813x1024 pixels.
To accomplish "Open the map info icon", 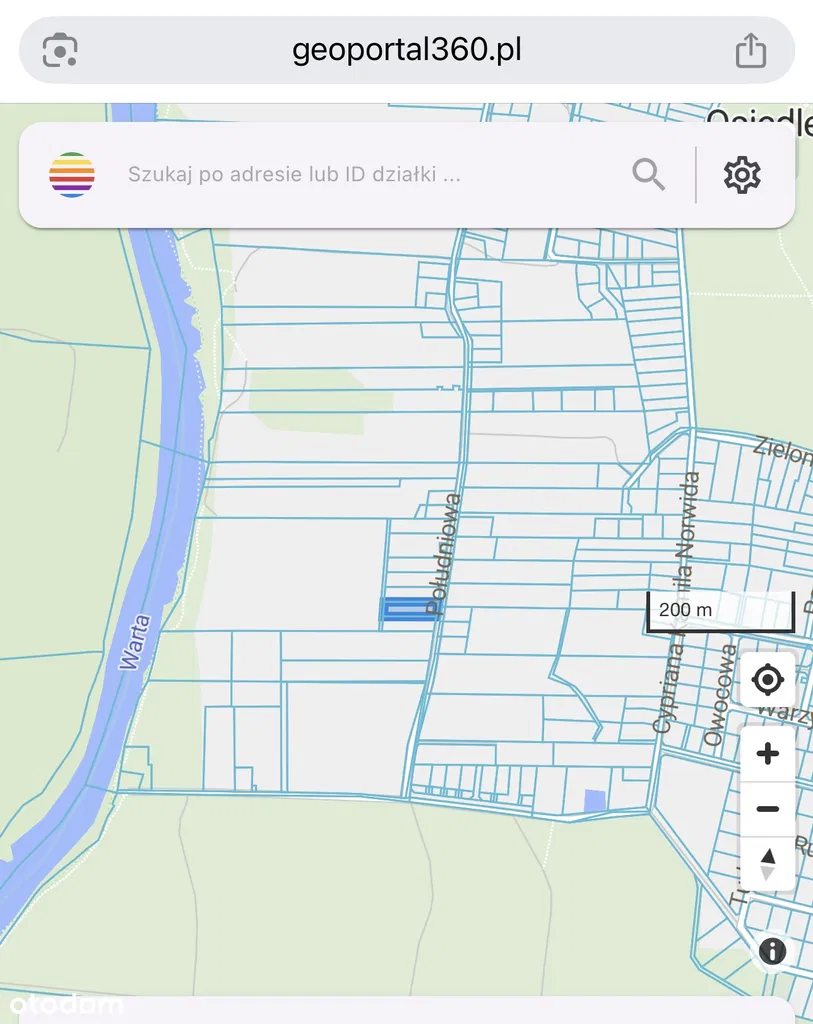I will (772, 951).
